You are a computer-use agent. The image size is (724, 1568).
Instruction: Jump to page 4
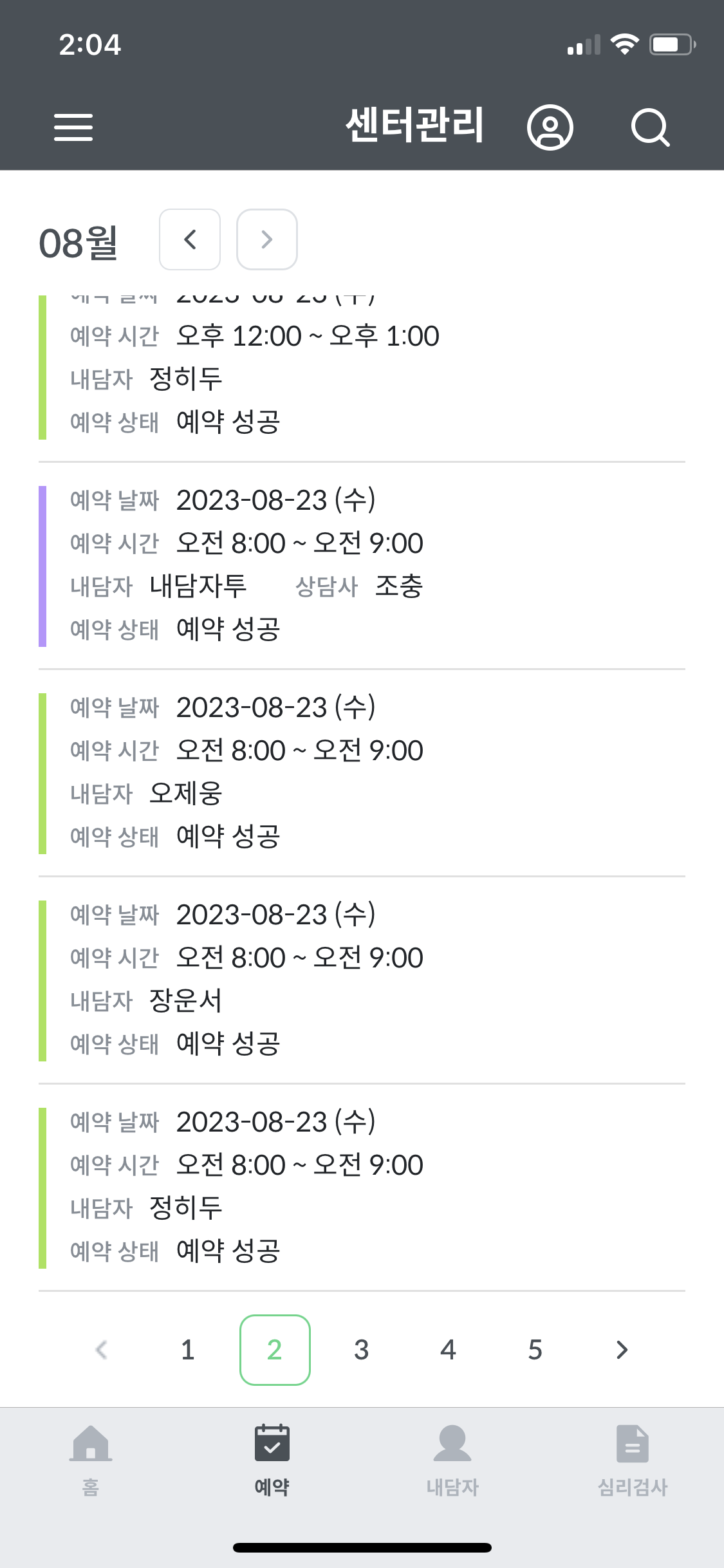(x=448, y=1350)
